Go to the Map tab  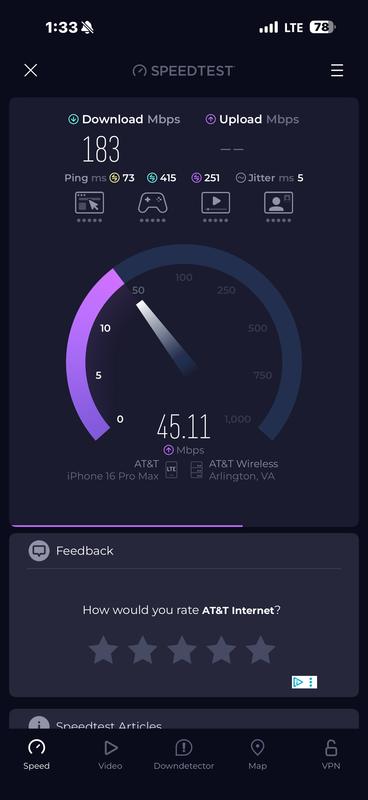pos(257,755)
